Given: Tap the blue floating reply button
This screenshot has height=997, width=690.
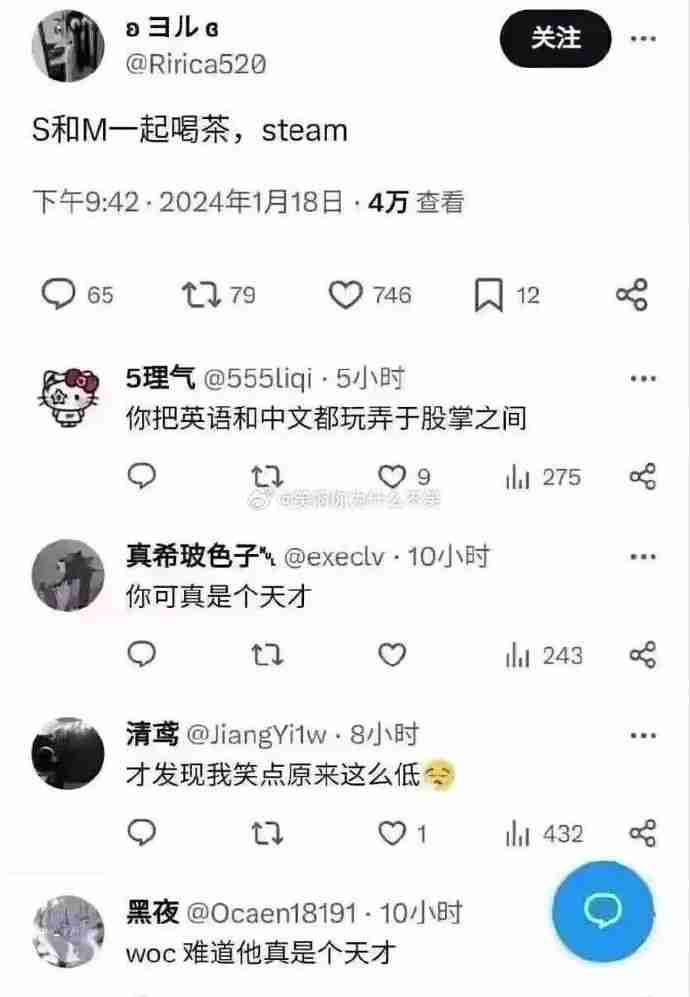Looking at the screenshot, I should (604, 910).
